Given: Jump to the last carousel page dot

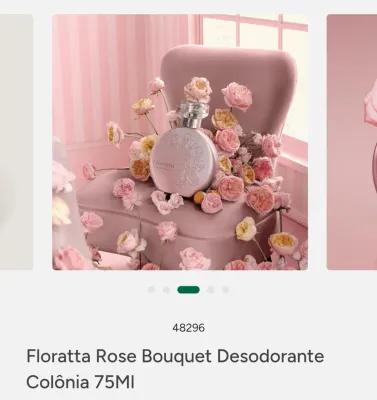Looking at the screenshot, I should [226, 290].
